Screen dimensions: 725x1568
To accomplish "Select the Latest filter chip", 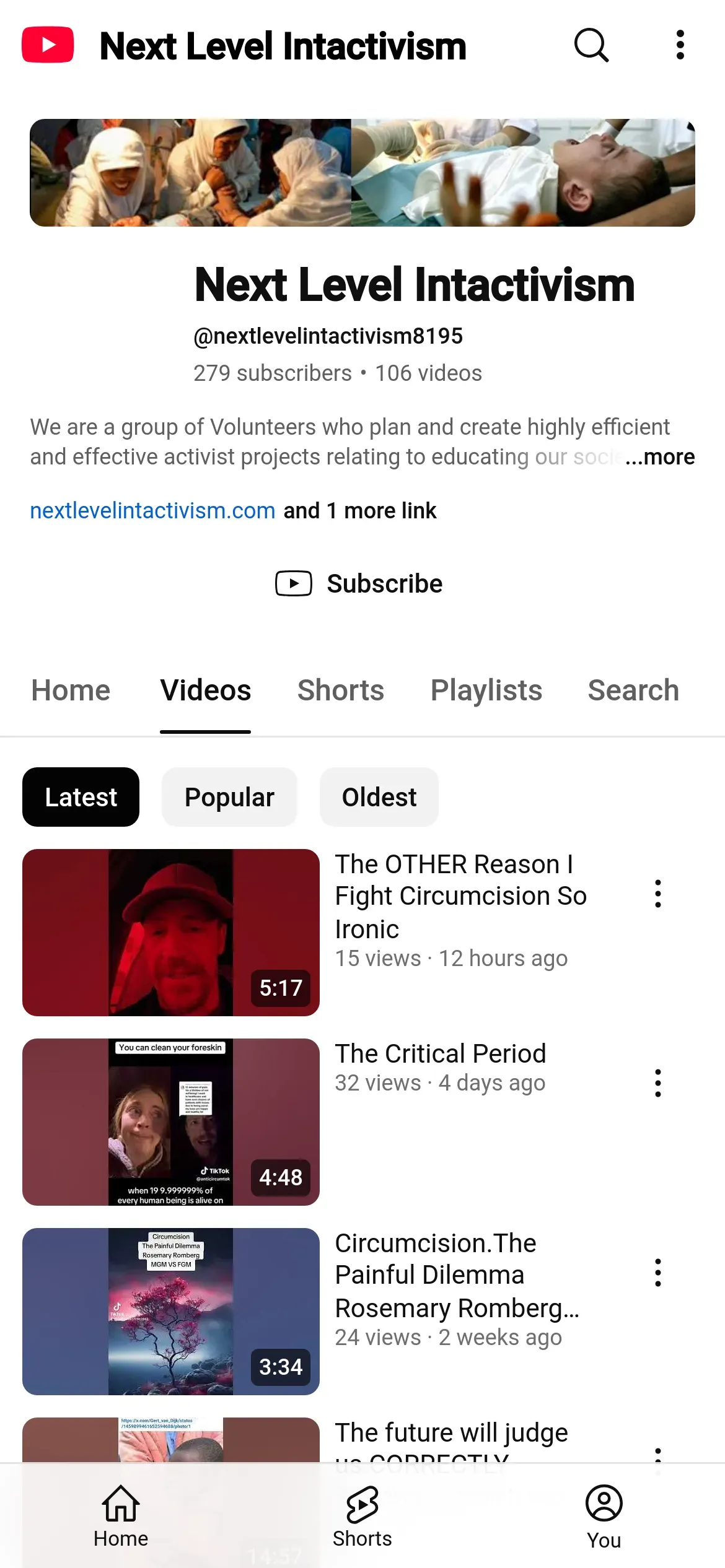I will (x=81, y=797).
